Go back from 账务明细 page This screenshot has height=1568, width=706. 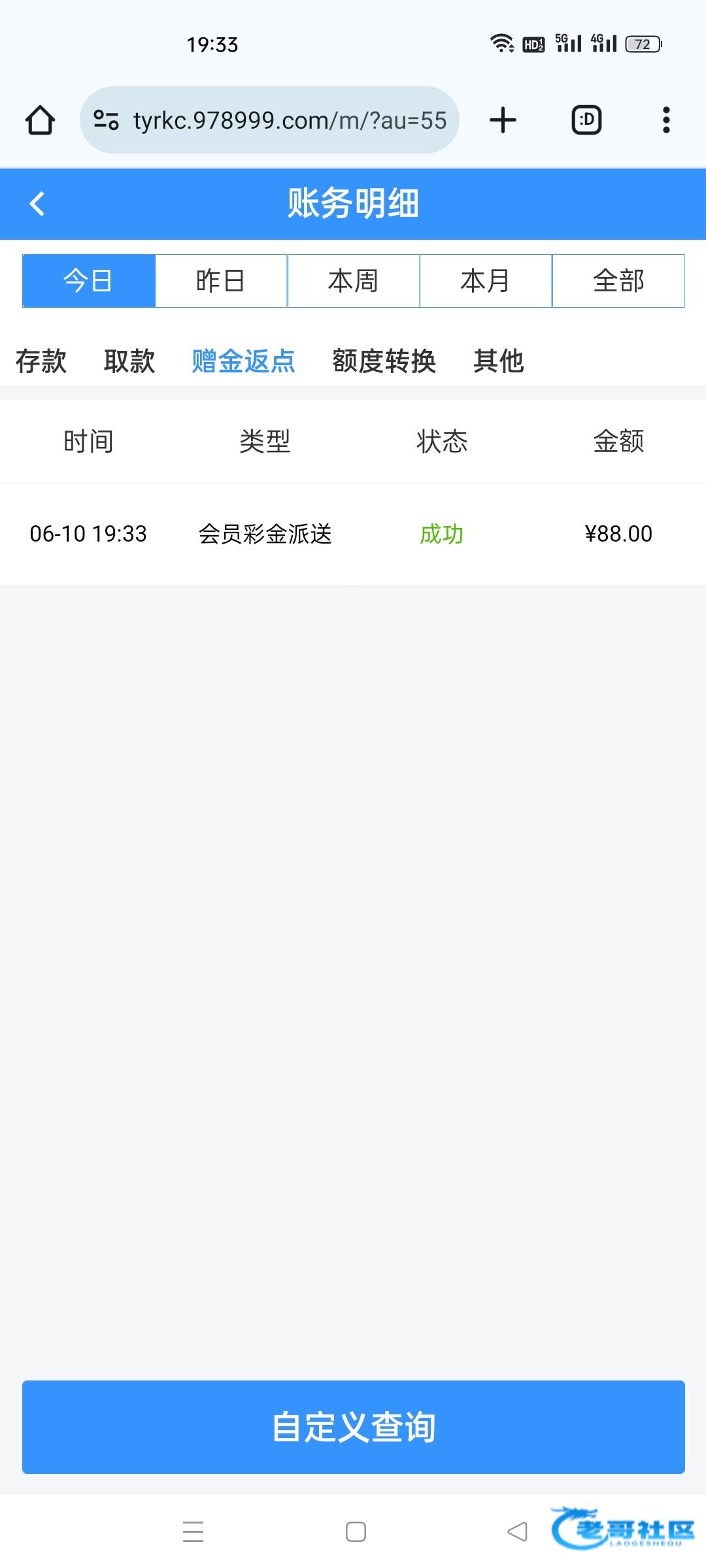(x=37, y=203)
